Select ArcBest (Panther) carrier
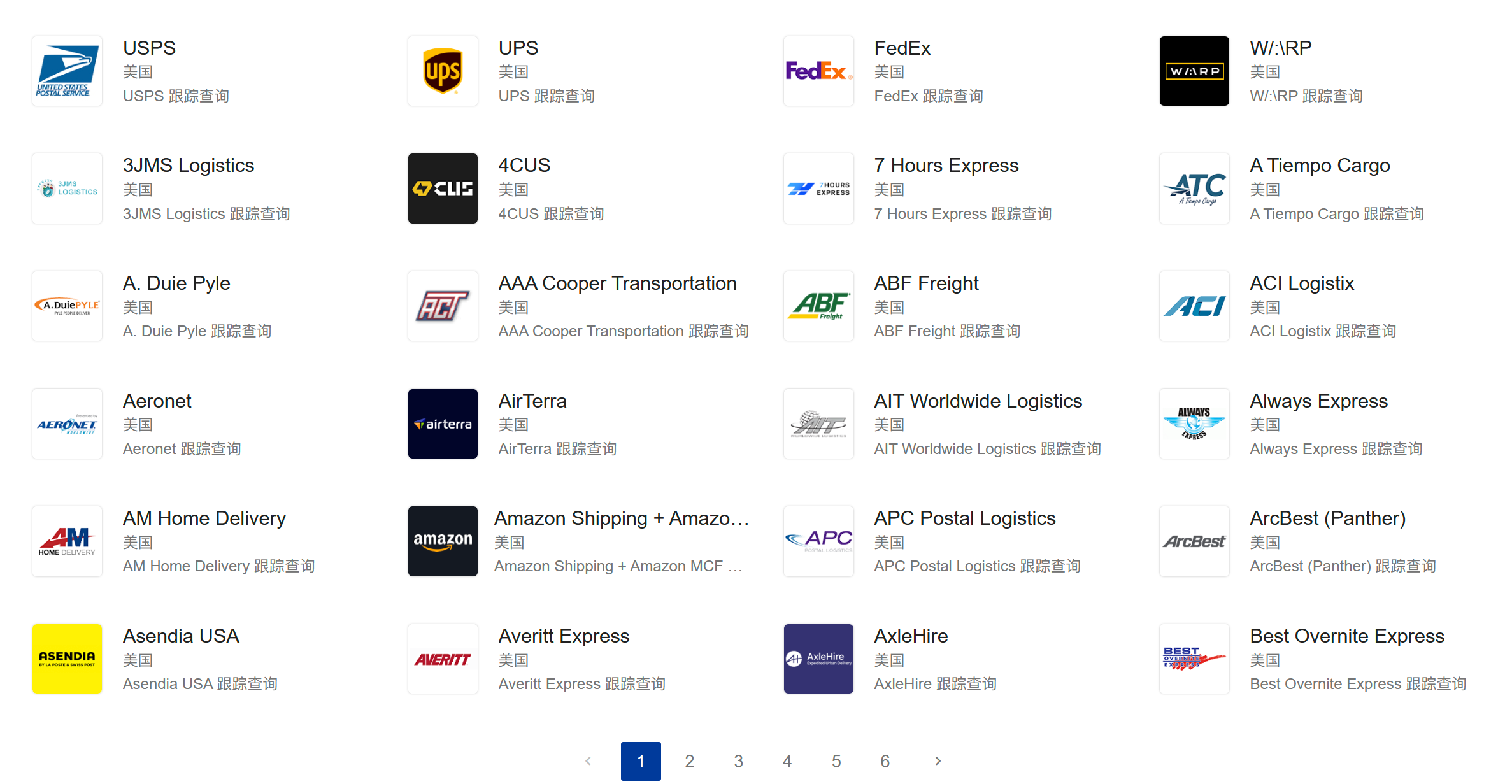This screenshot has width=1512, height=784. pos(1327,518)
